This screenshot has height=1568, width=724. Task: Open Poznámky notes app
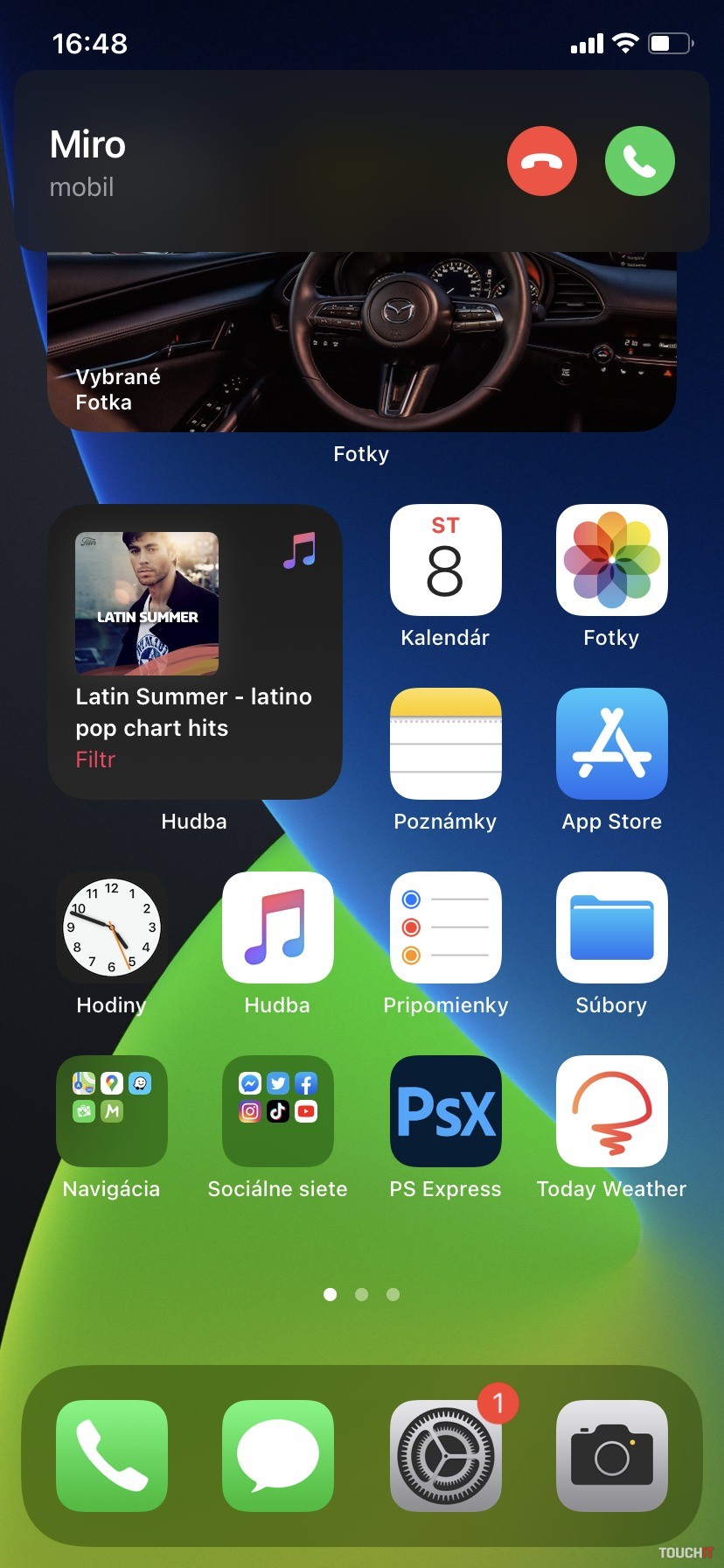tap(445, 744)
